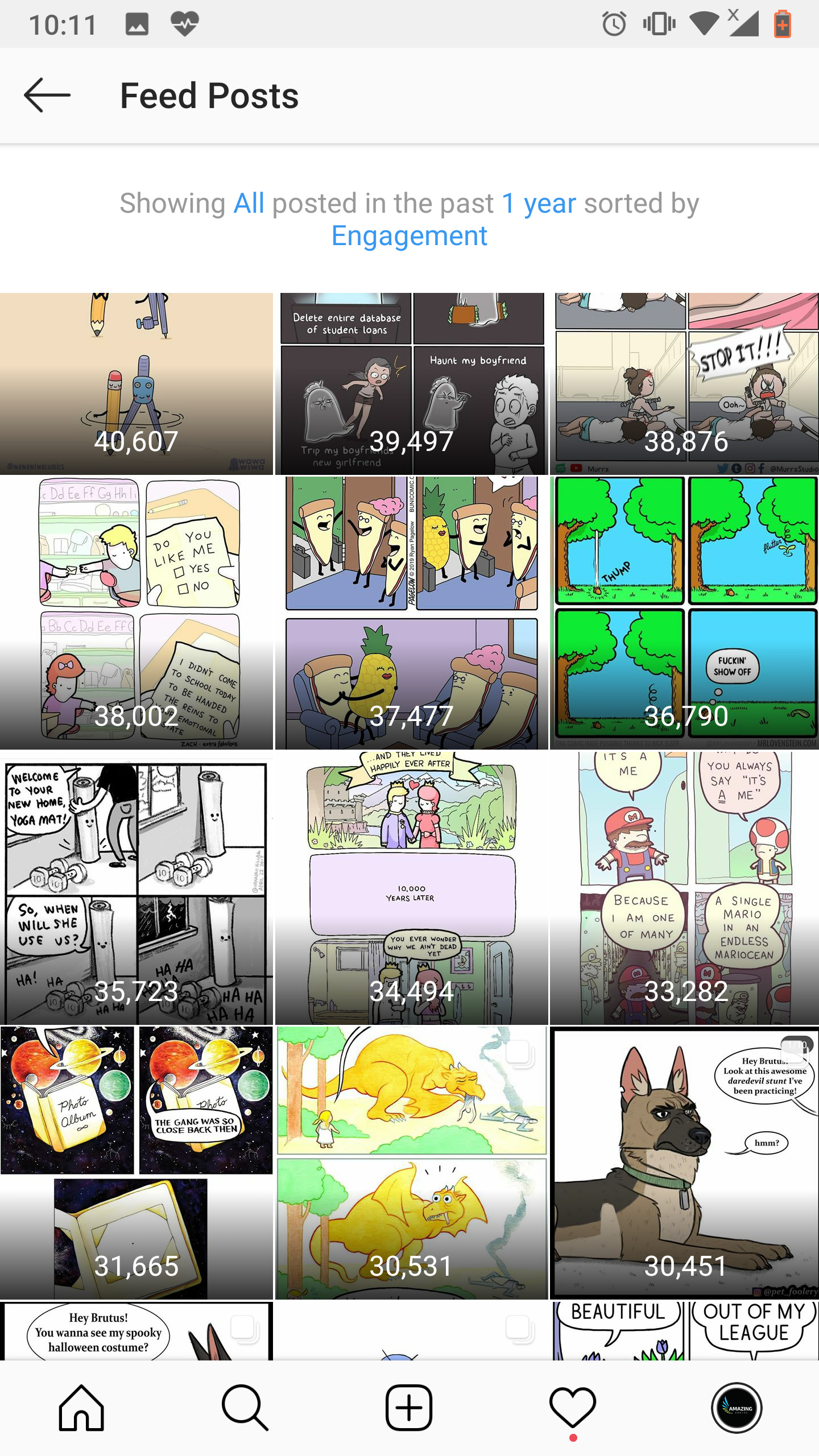The height and width of the screenshot is (1456, 819).
Task: Open the Mario comic with 33,282 engagement
Action: pyautogui.click(x=684, y=888)
